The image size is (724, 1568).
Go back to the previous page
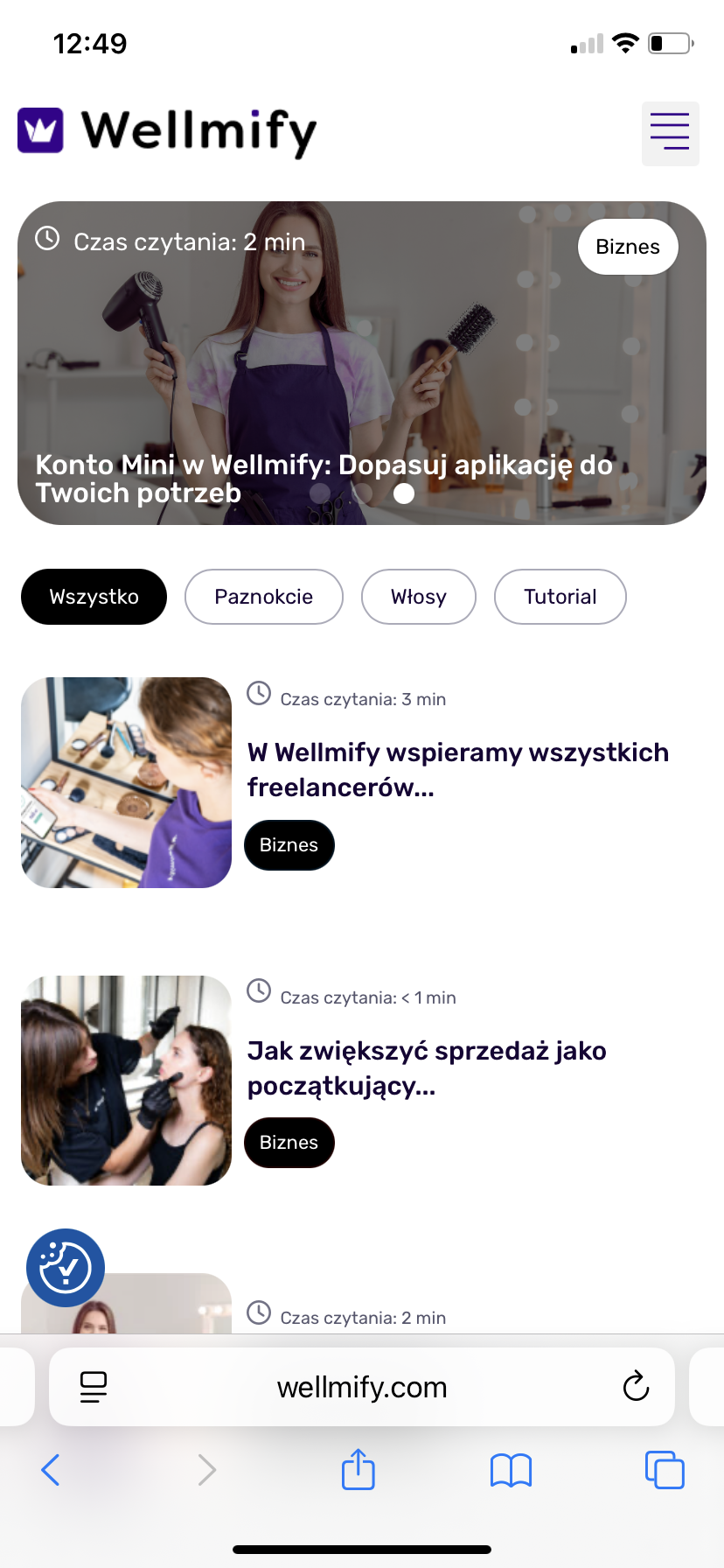51,1470
